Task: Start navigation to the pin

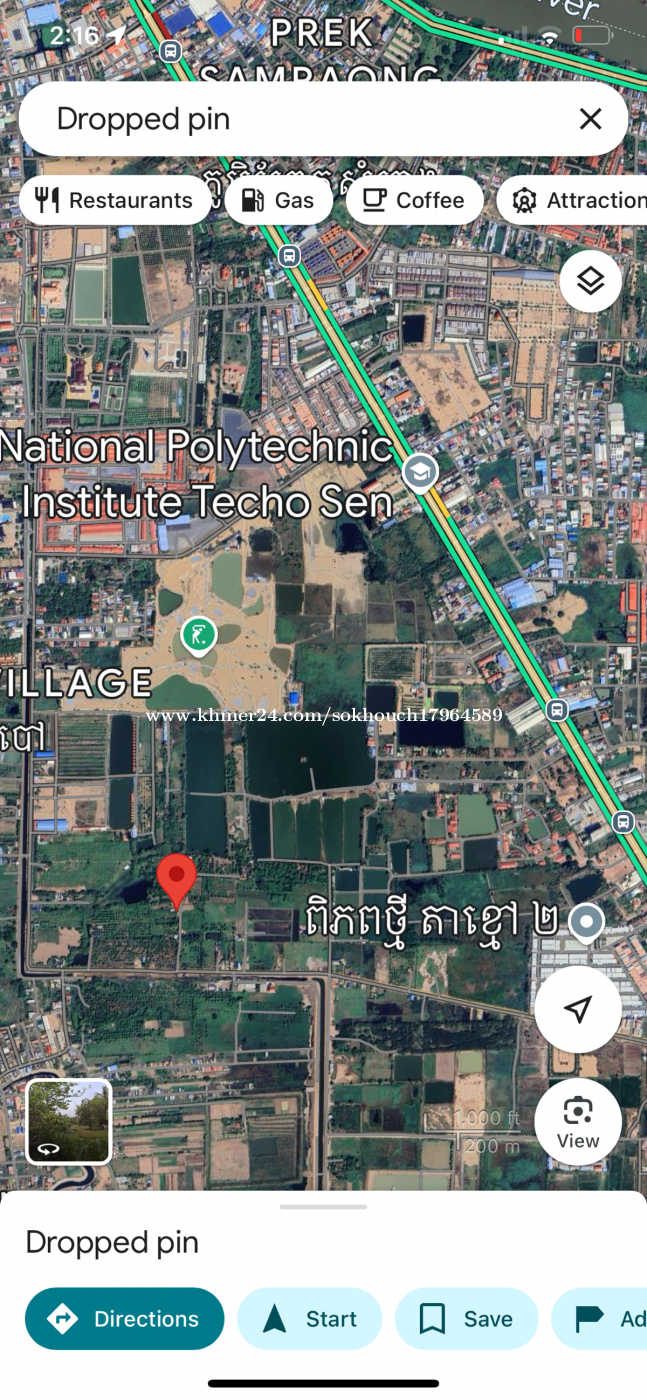Action: click(x=310, y=1319)
